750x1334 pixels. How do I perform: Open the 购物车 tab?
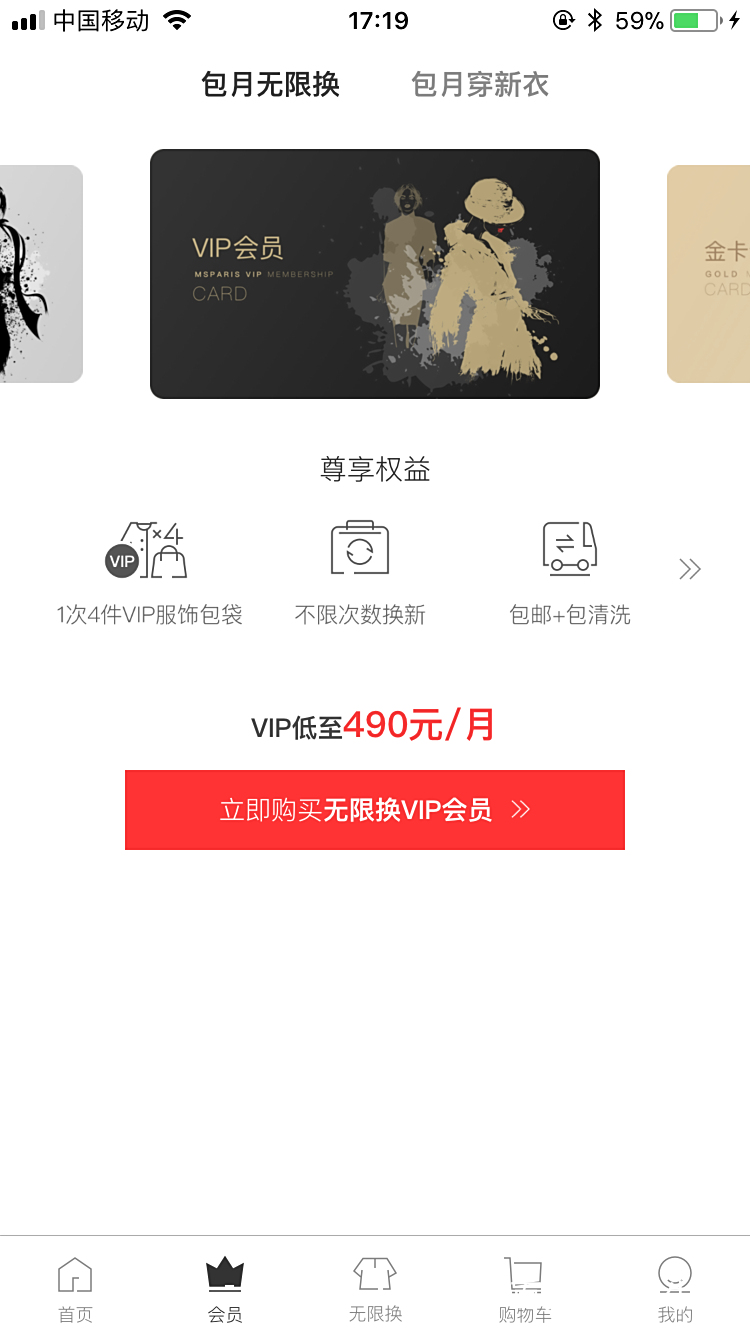coord(525,1288)
